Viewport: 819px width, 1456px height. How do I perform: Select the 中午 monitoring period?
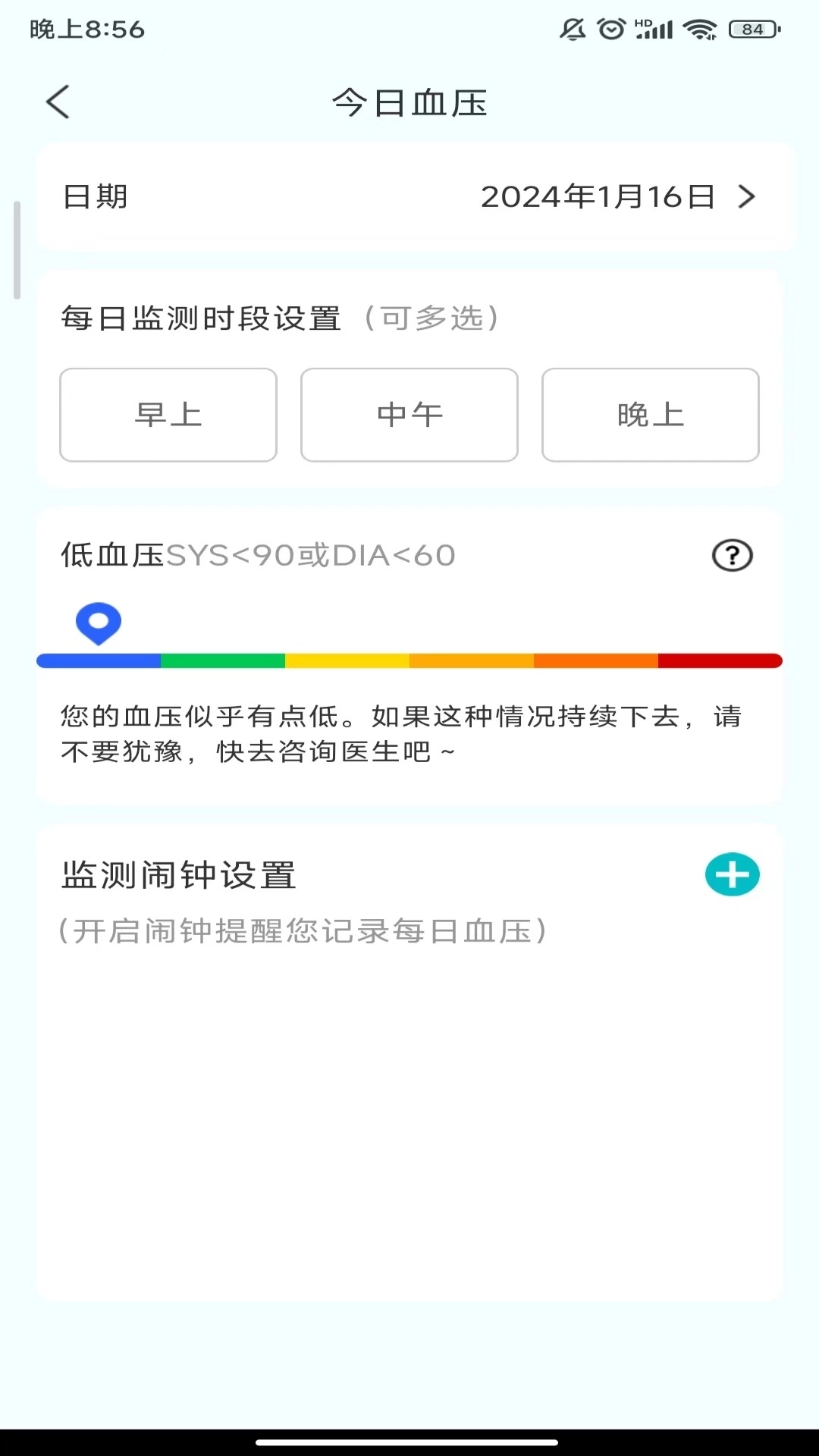[409, 415]
